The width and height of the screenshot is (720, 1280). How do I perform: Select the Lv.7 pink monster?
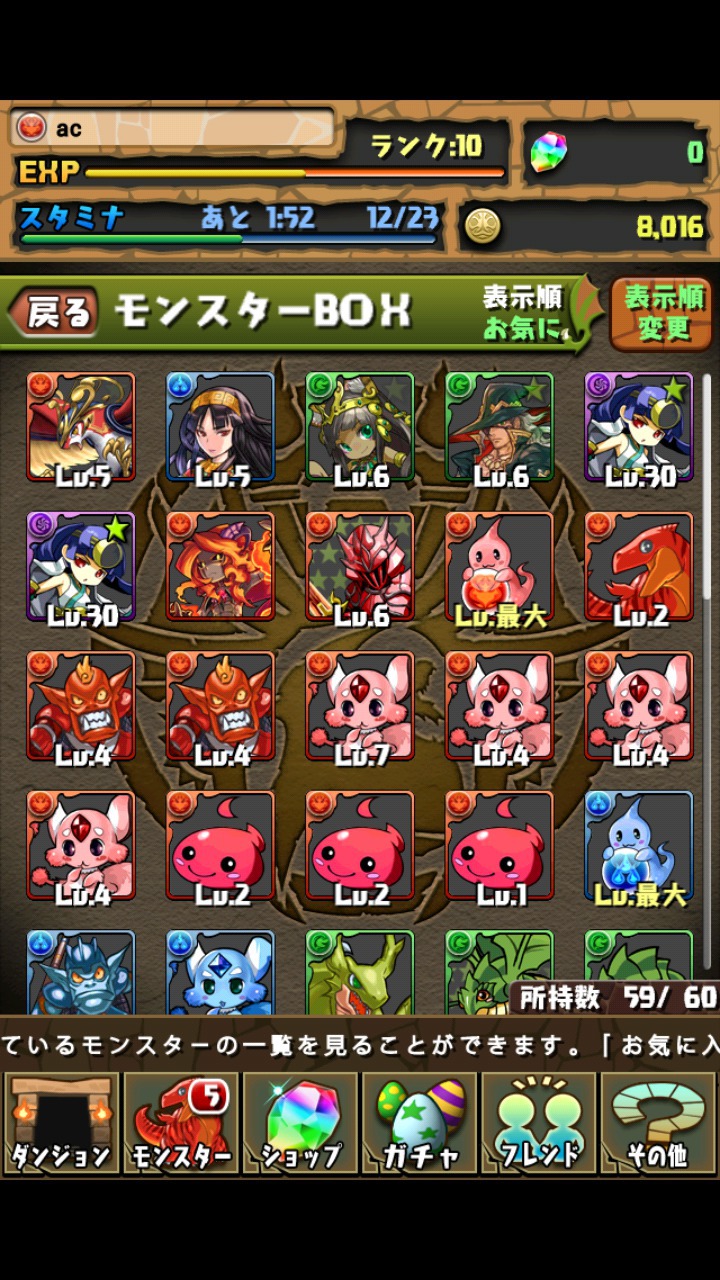360,706
